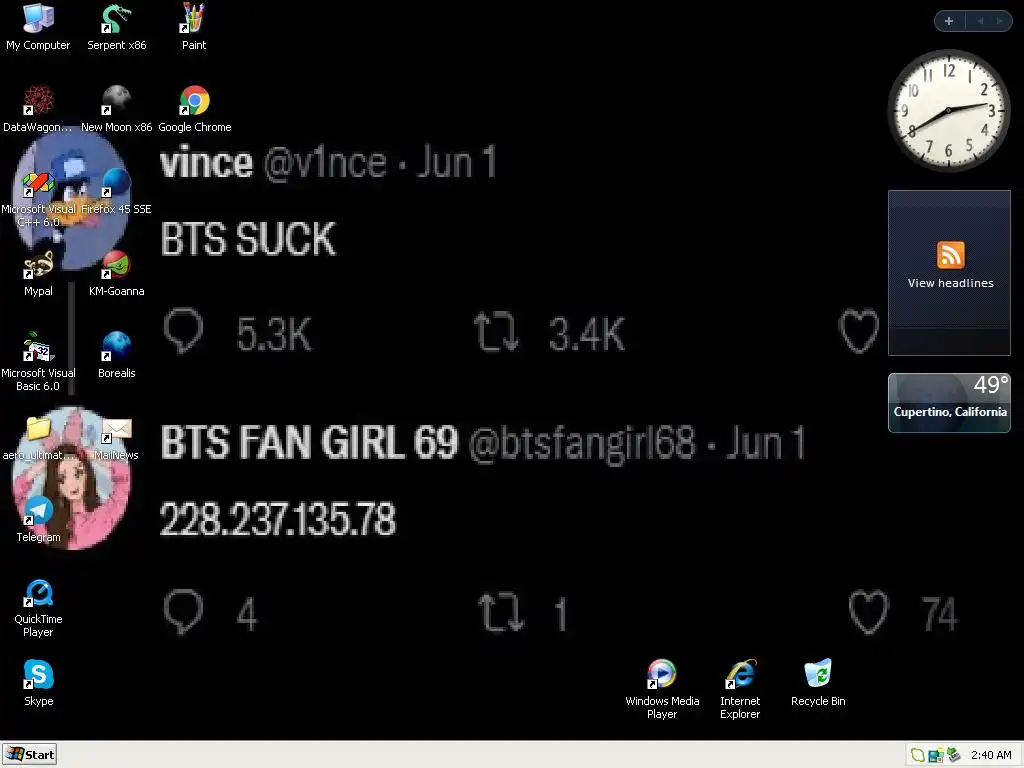Open My Computer on the desktop
Image resolution: width=1024 pixels, height=768 pixels.
pyautogui.click(x=38, y=19)
